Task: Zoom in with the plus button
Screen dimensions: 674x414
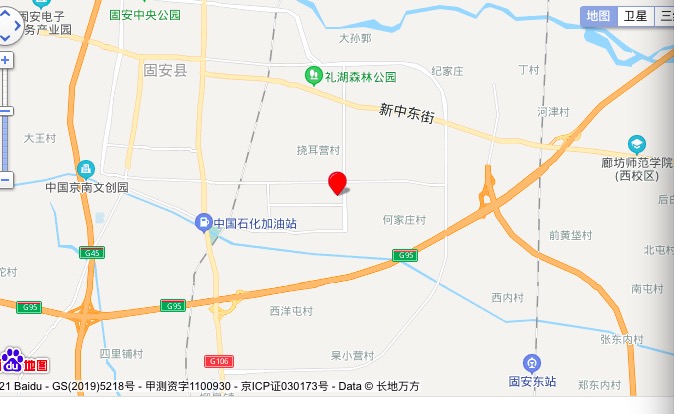Action: point(5,60)
